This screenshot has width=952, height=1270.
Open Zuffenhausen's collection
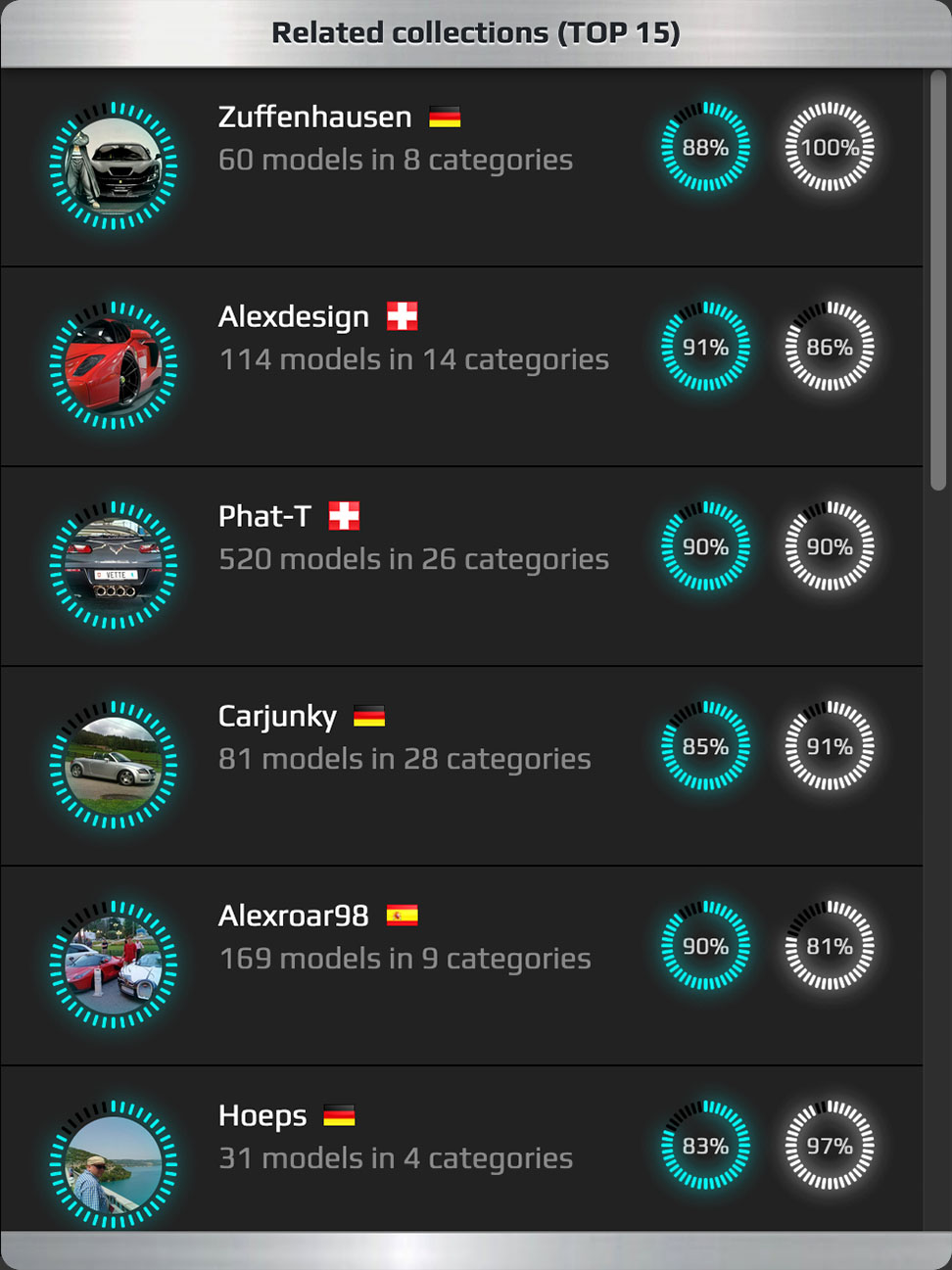[314, 118]
